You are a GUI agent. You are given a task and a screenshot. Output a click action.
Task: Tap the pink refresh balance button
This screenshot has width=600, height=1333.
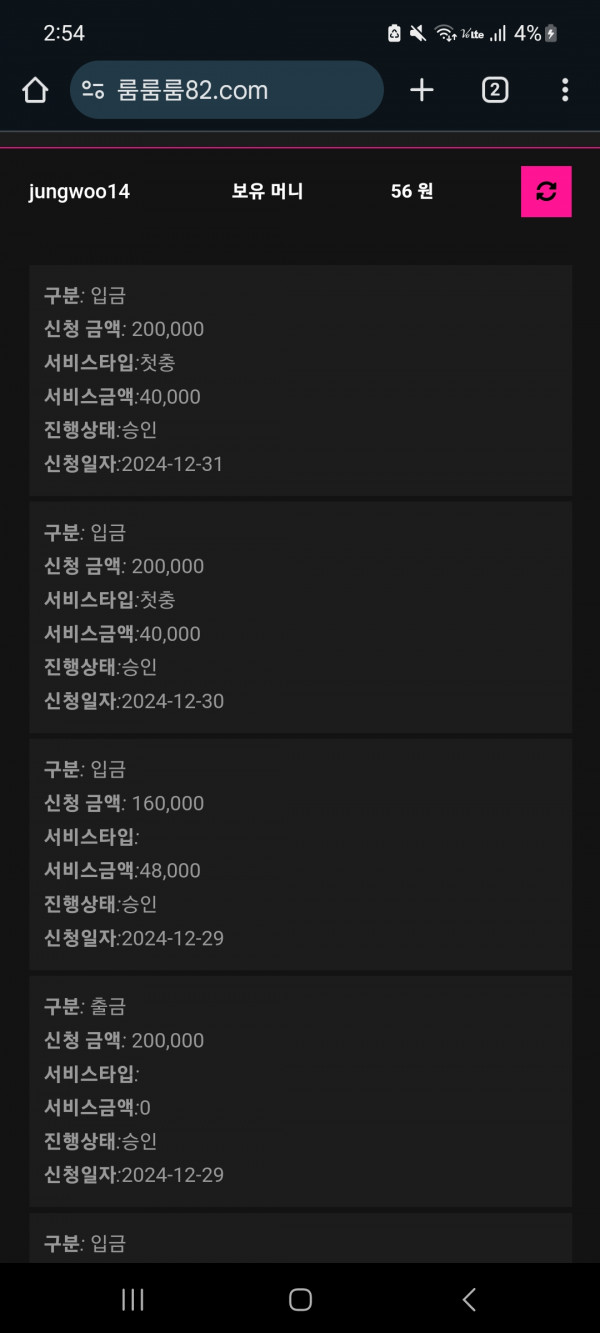click(x=546, y=191)
